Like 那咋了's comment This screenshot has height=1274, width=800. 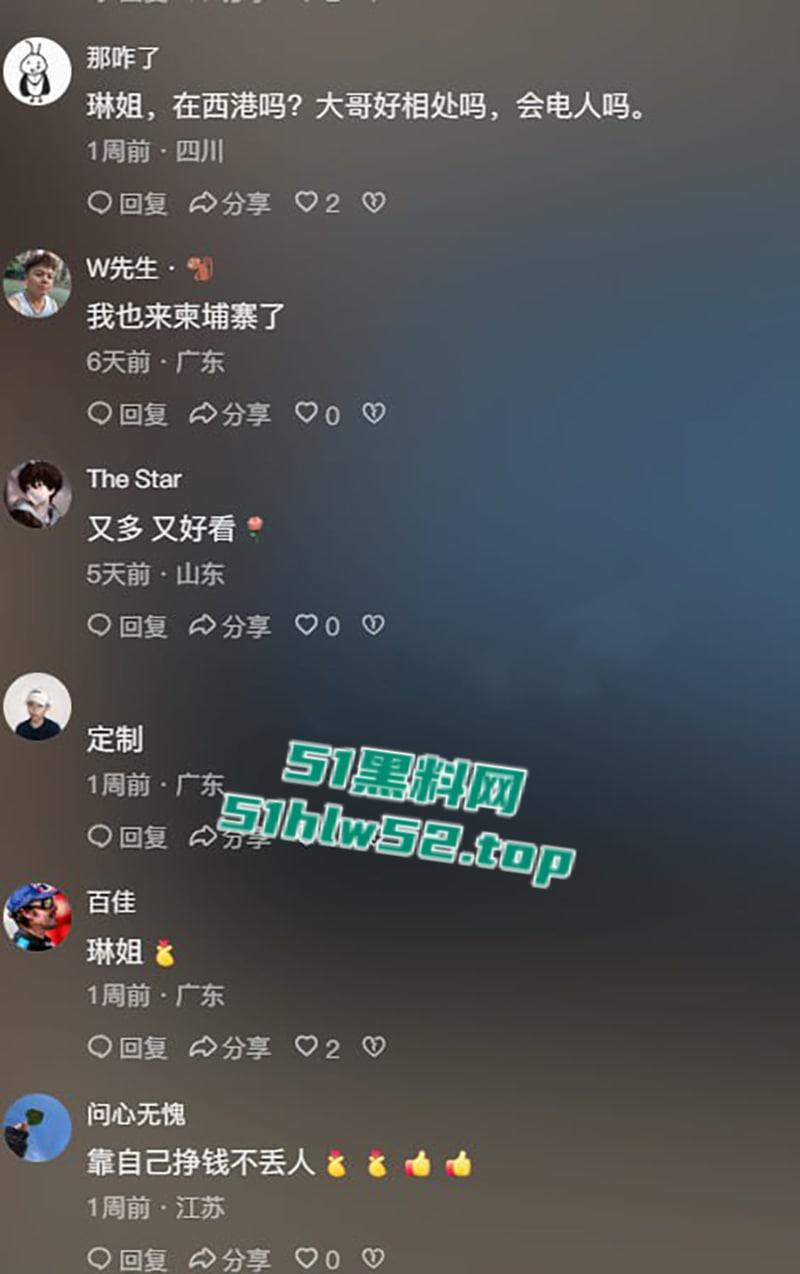pos(307,203)
